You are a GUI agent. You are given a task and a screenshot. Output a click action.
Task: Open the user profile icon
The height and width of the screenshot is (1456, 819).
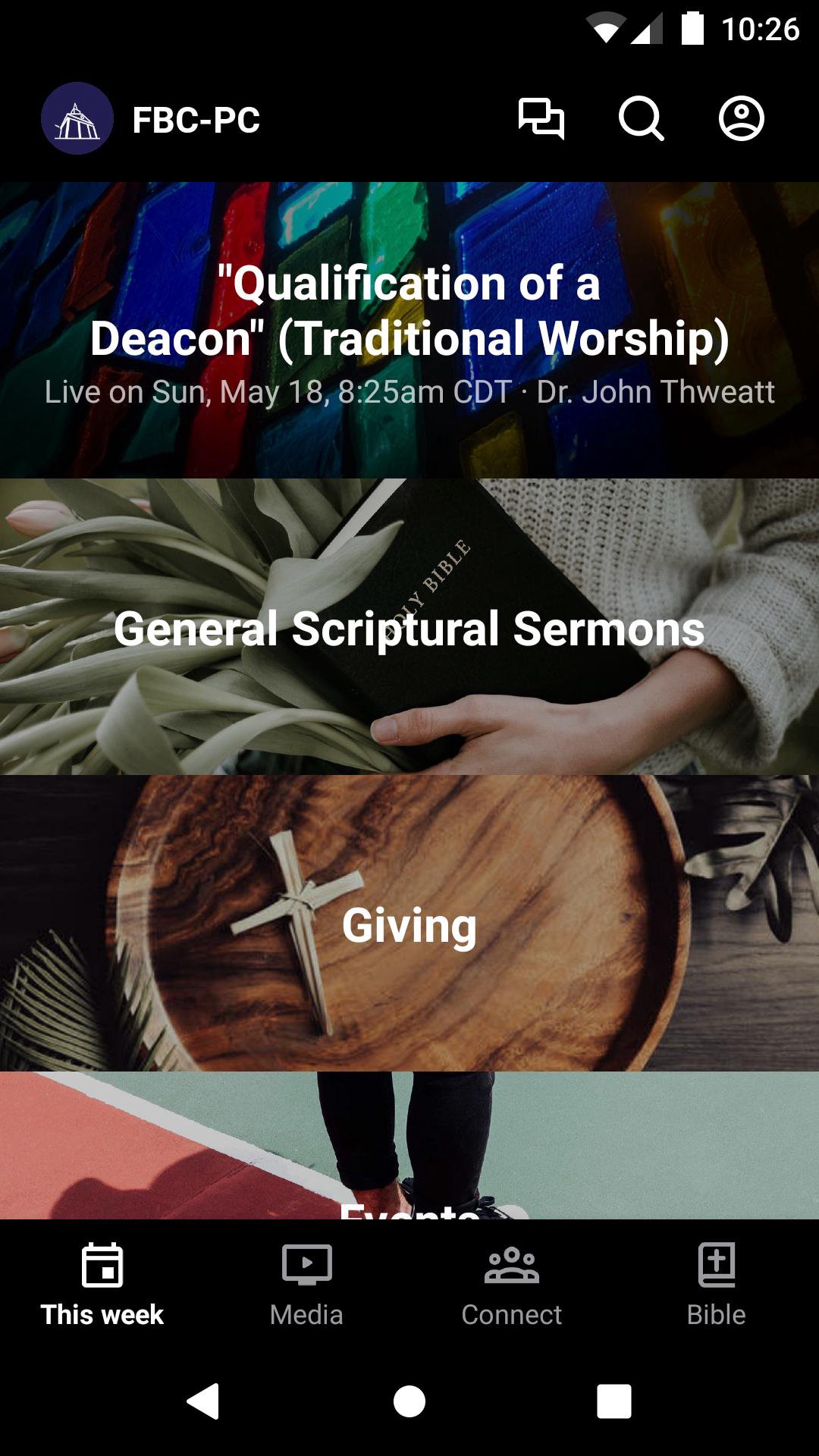click(741, 119)
